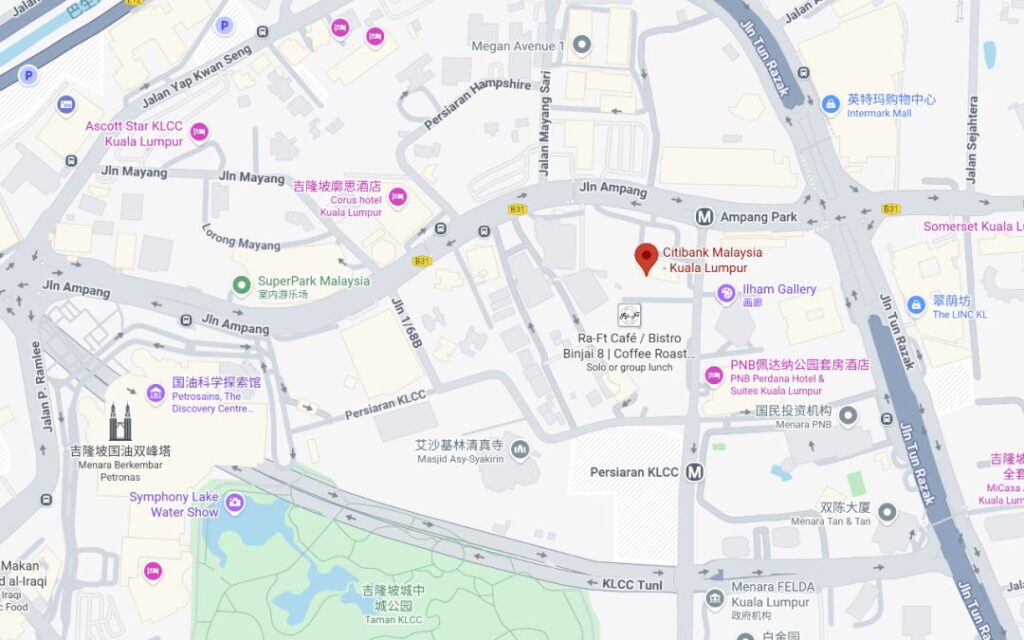Open the Ampang Park metro station marker
1024x640 pixels.
tap(705, 217)
